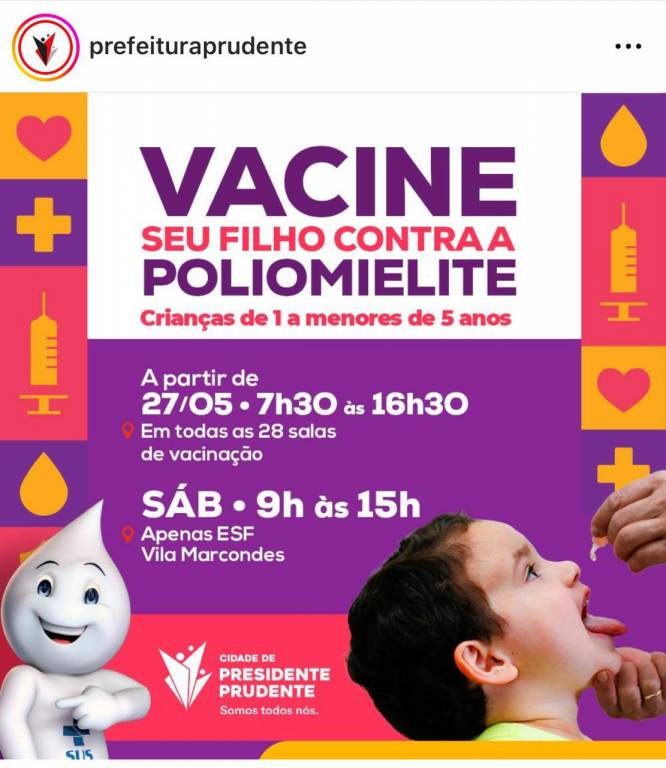This screenshot has width=666, height=768.
Task: Open the prefeituraprudente username profile
Action: tap(197, 47)
